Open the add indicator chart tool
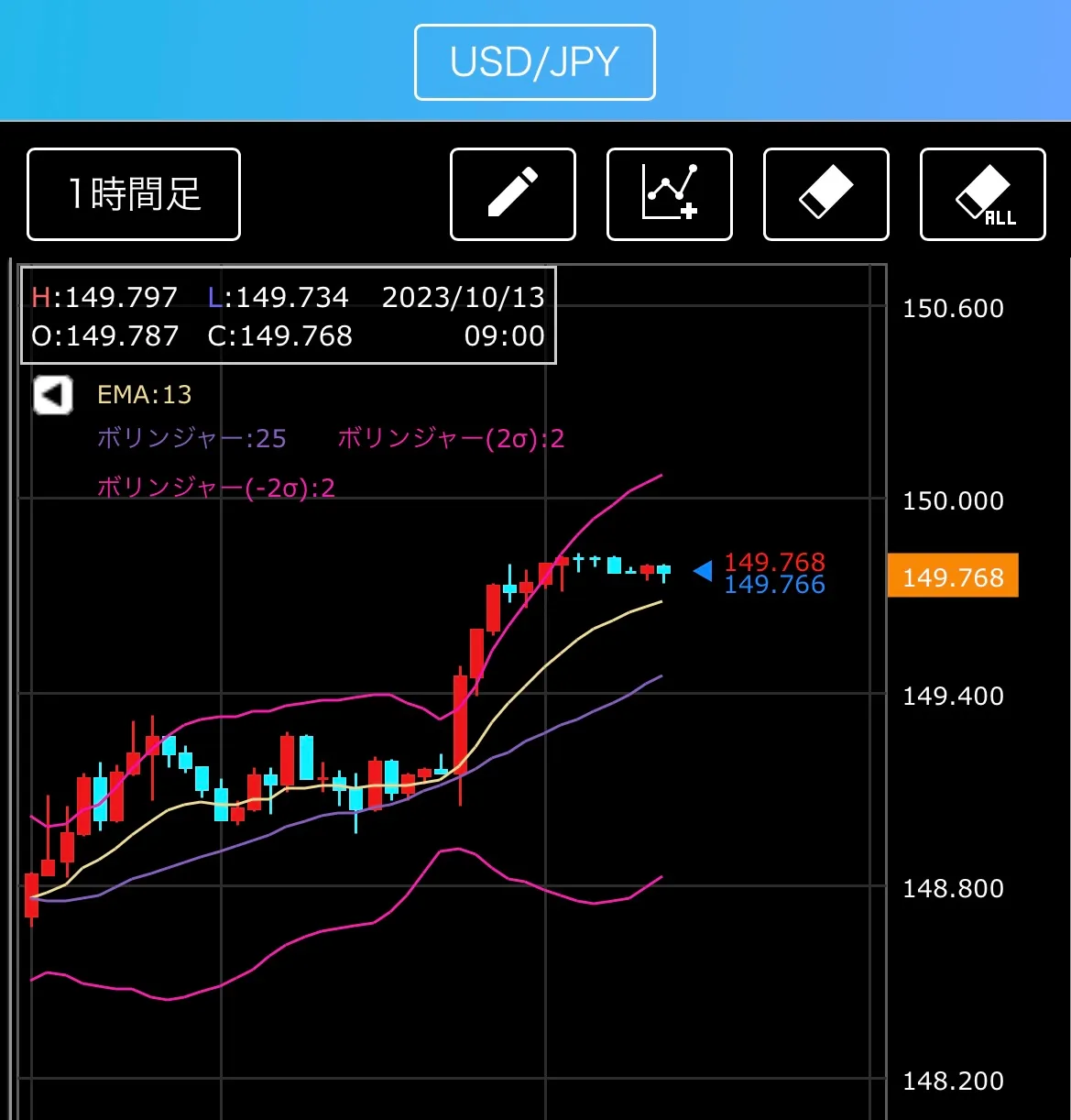The image size is (1071, 1120). (670, 194)
